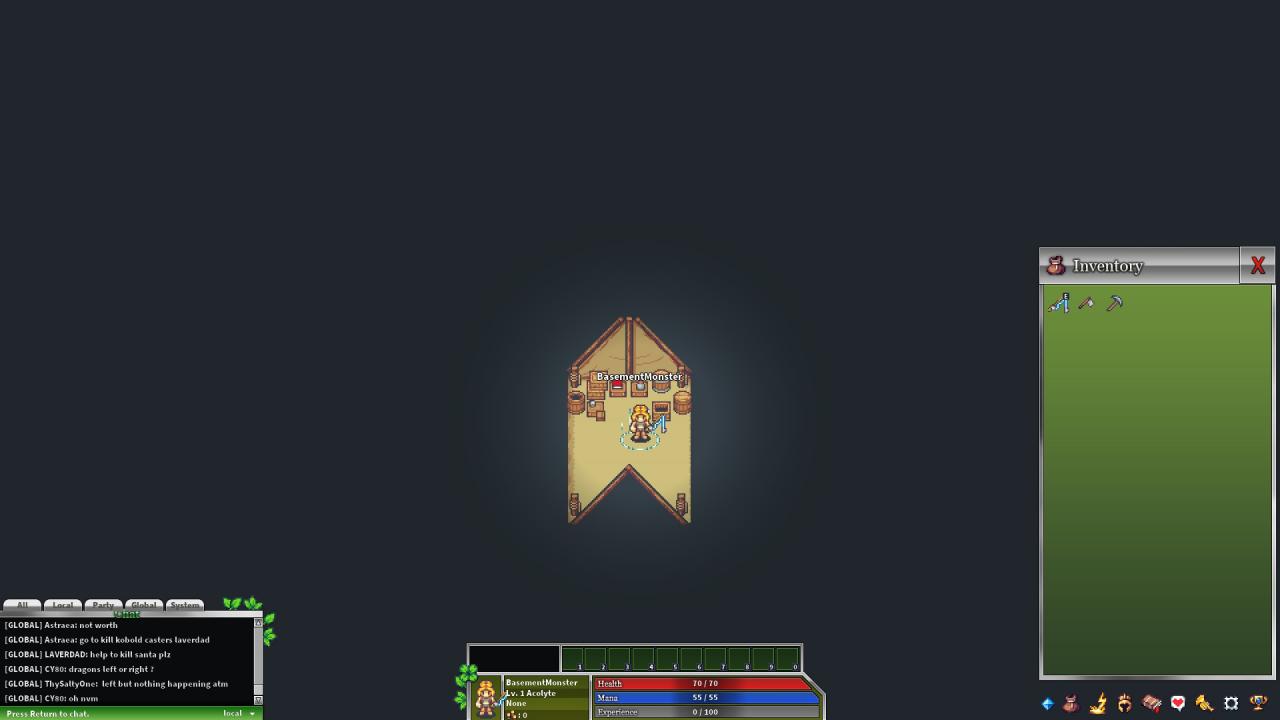Open the inventory bag icon in menu bar
This screenshot has height=720, width=1280.
(1071, 704)
